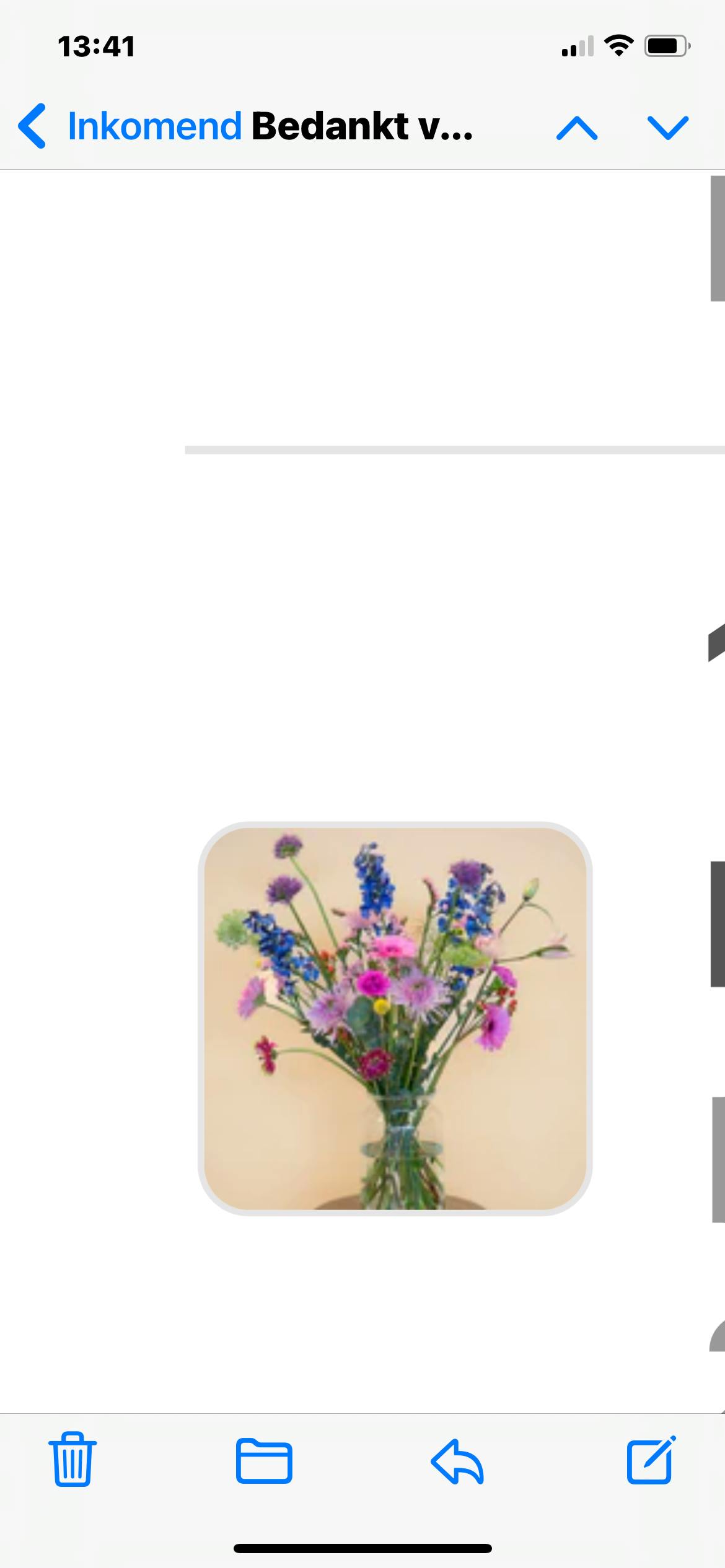Reply to this email

click(457, 1461)
